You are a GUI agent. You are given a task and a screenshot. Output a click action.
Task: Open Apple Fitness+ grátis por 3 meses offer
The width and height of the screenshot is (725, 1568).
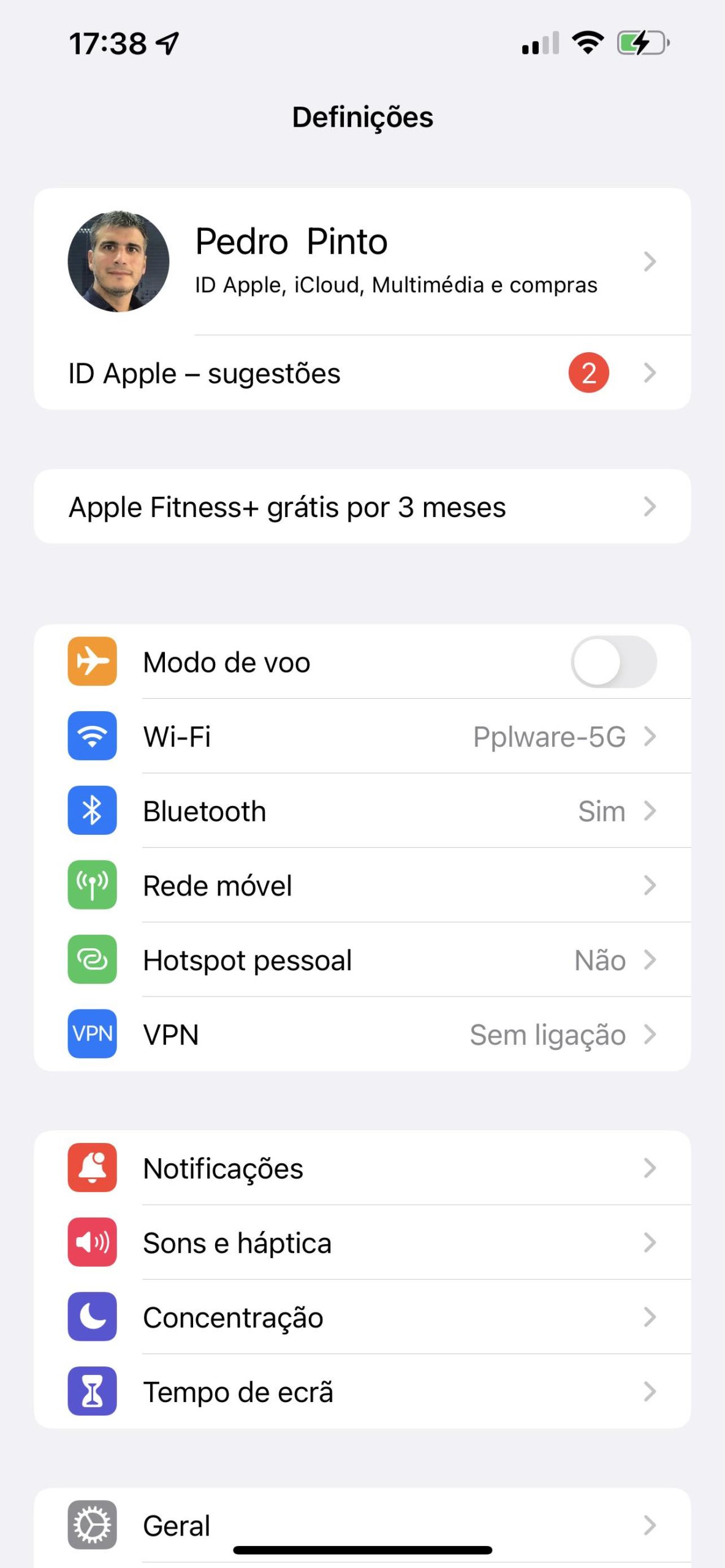click(x=362, y=507)
